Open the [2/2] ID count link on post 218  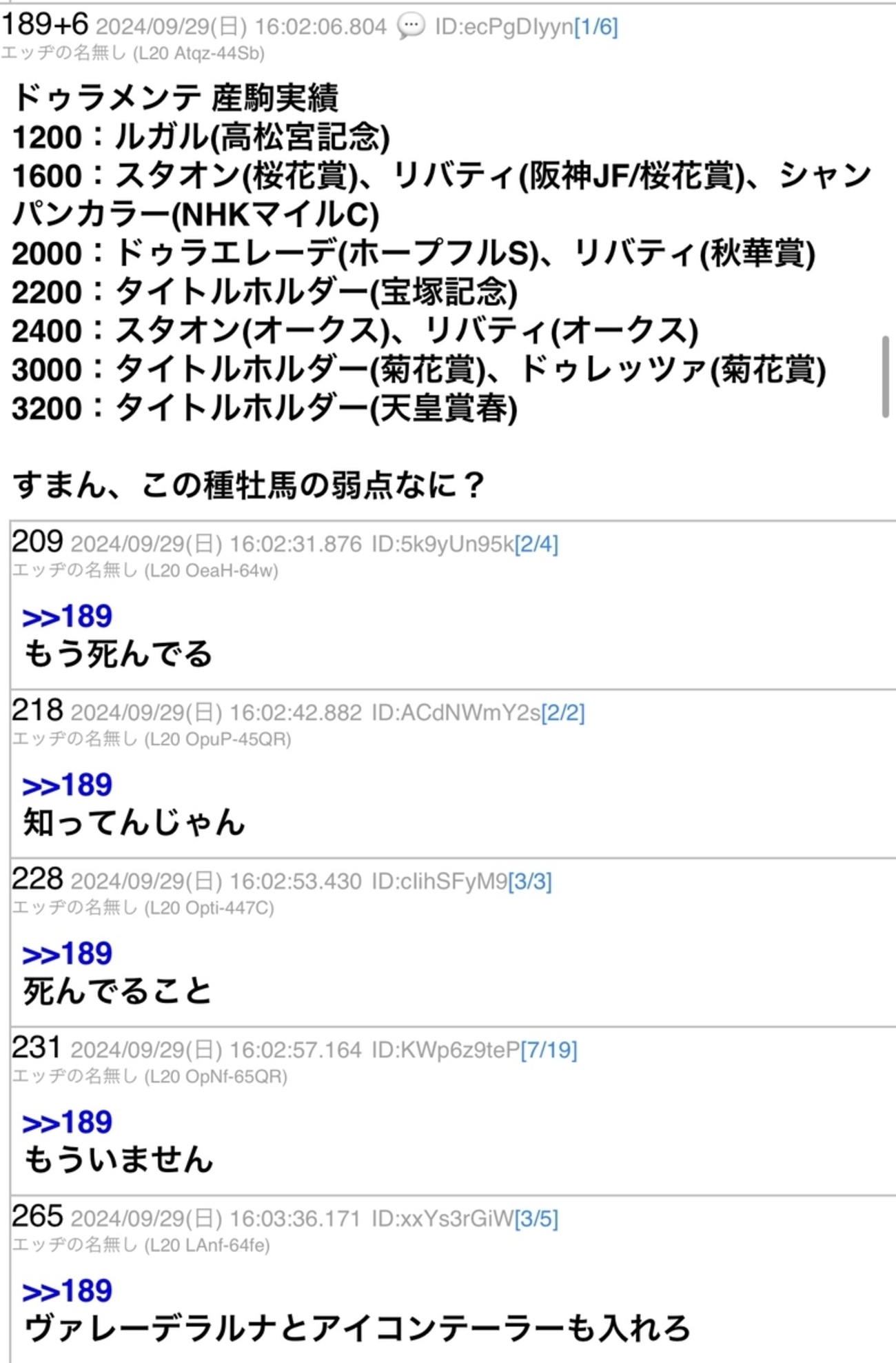(562, 713)
